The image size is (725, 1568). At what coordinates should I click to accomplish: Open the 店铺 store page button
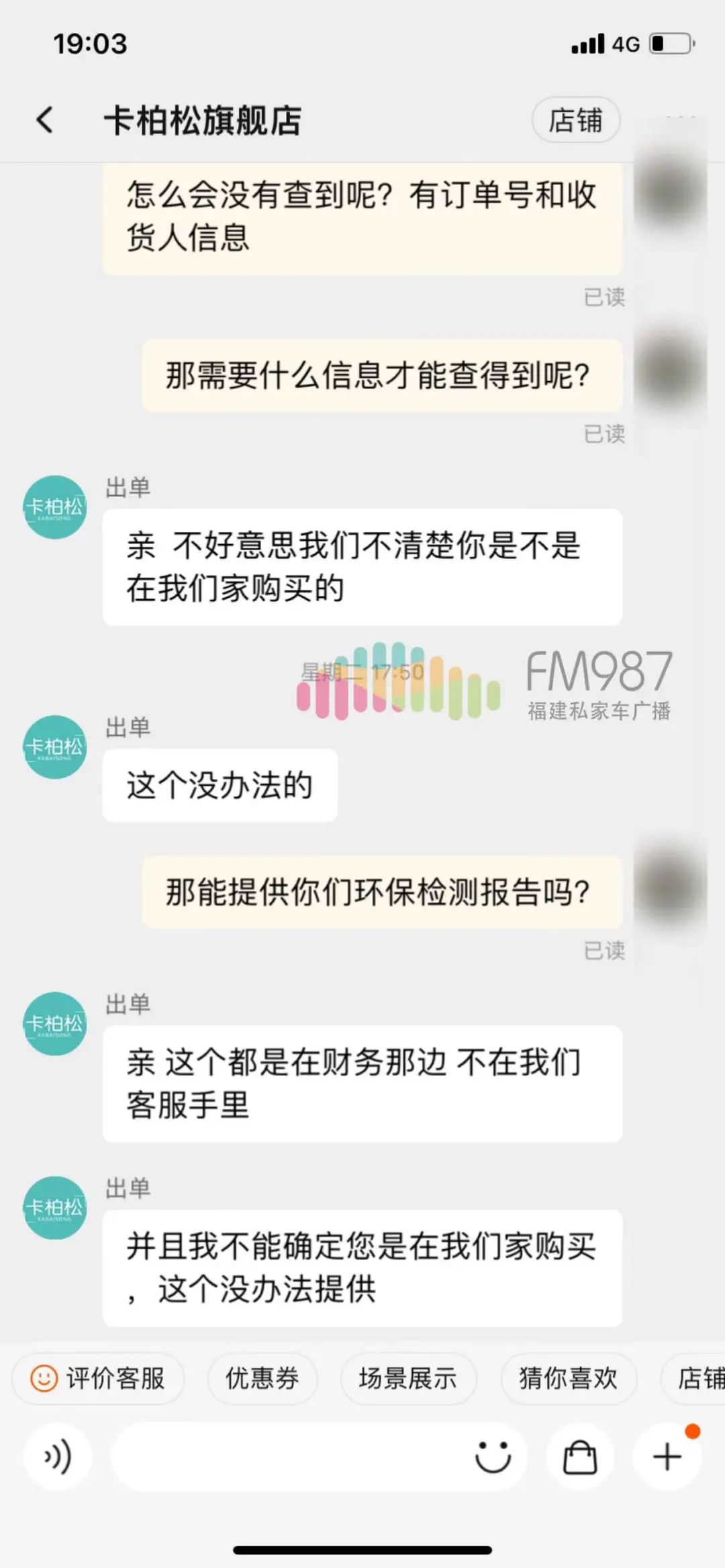pyautogui.click(x=575, y=121)
